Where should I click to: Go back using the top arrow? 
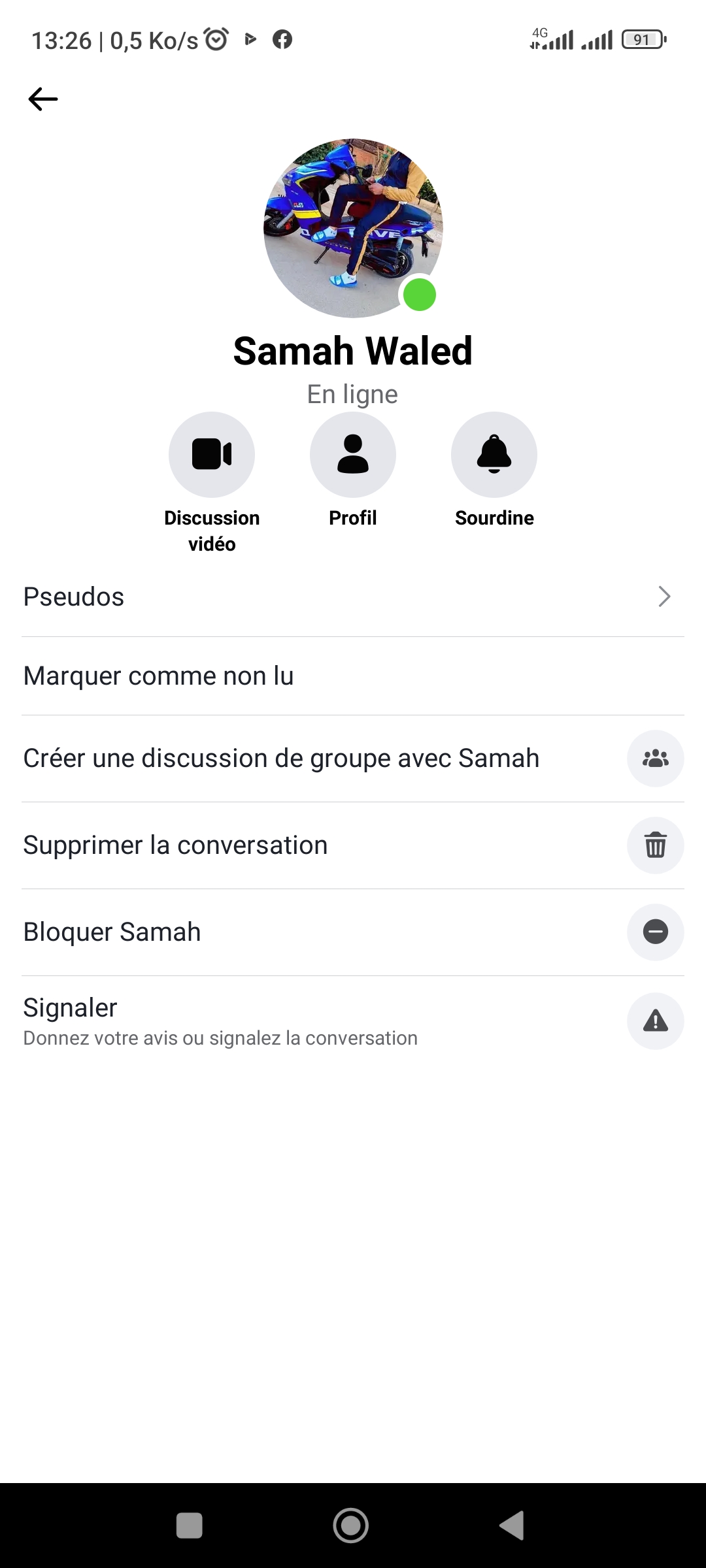43,99
